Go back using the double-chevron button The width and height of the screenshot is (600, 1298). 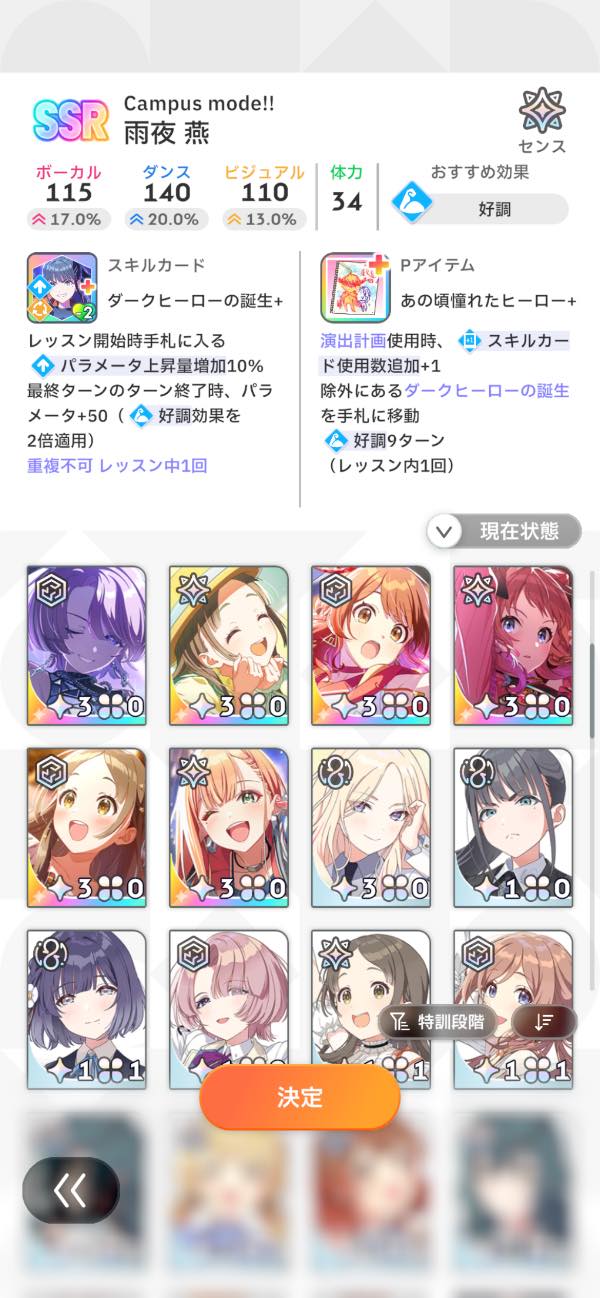pos(70,1190)
